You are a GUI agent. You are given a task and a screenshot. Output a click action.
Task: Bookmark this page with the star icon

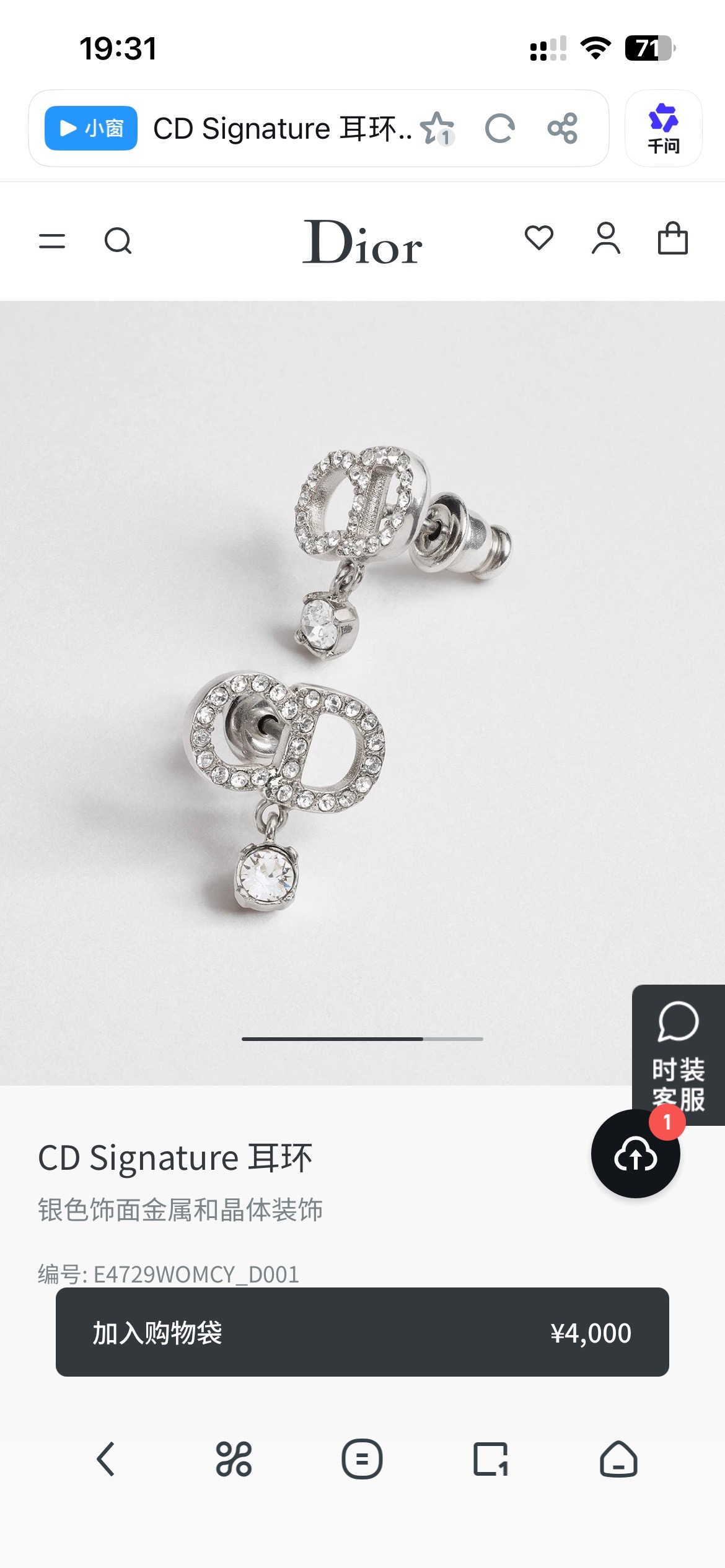pos(437,128)
